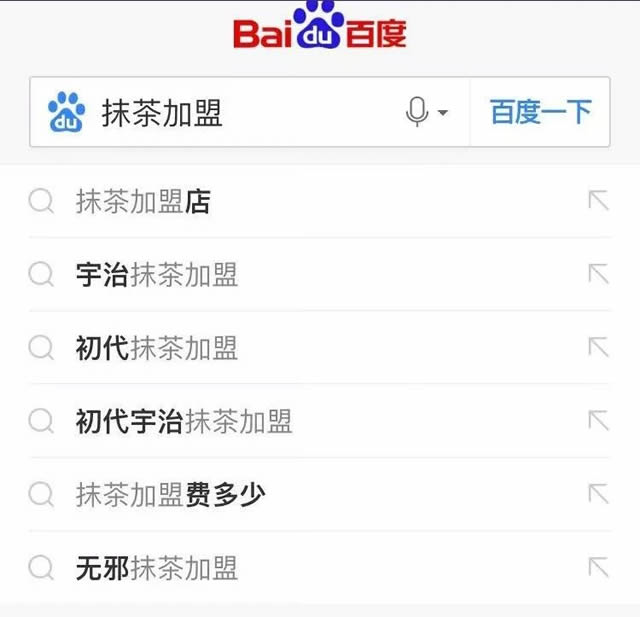The width and height of the screenshot is (640, 617).
Task: Tap the 百度一下 search button
Action: tap(540, 112)
